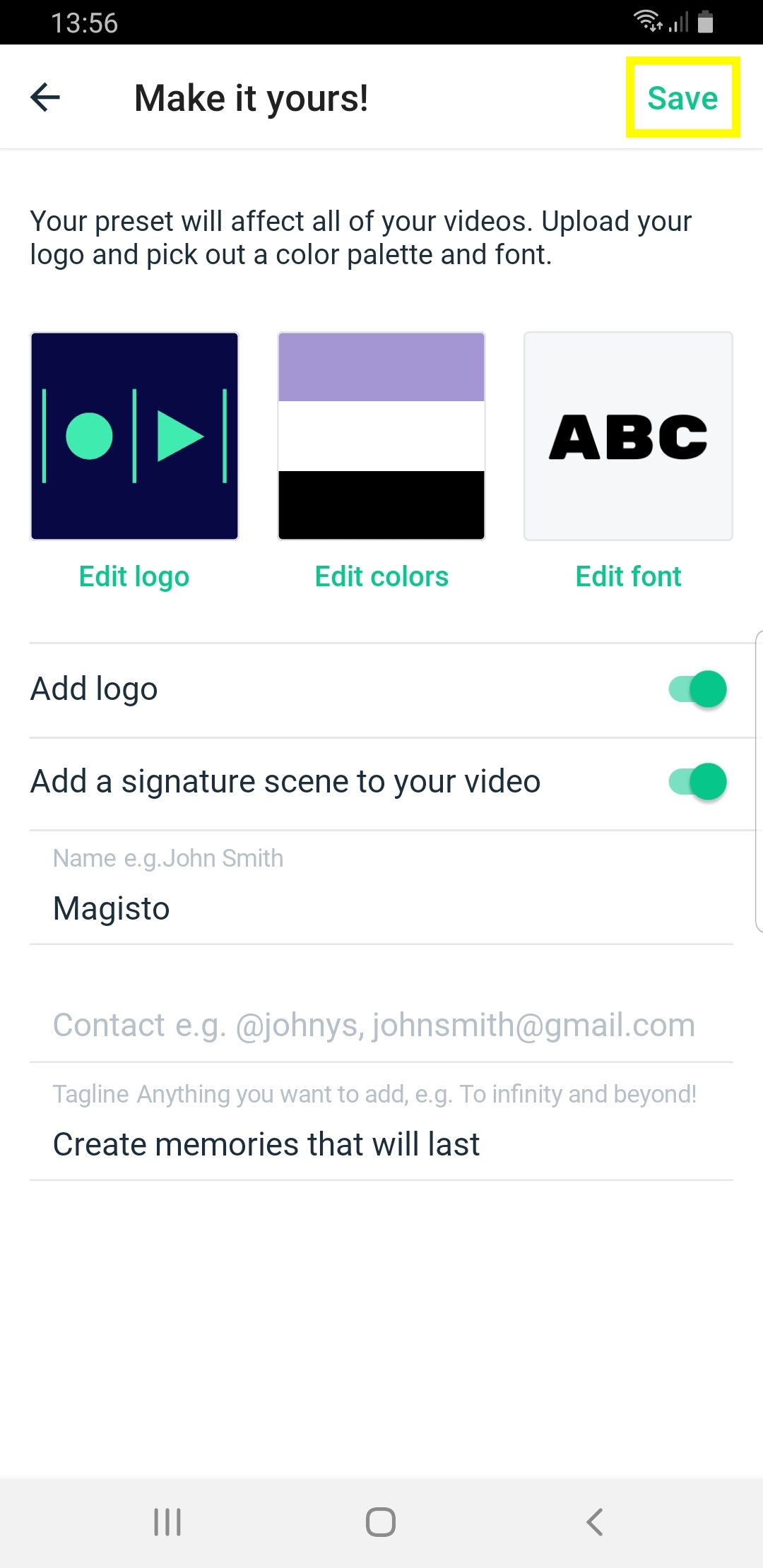Tap the Edit logo link
The width and height of the screenshot is (763, 1568).
click(x=134, y=576)
